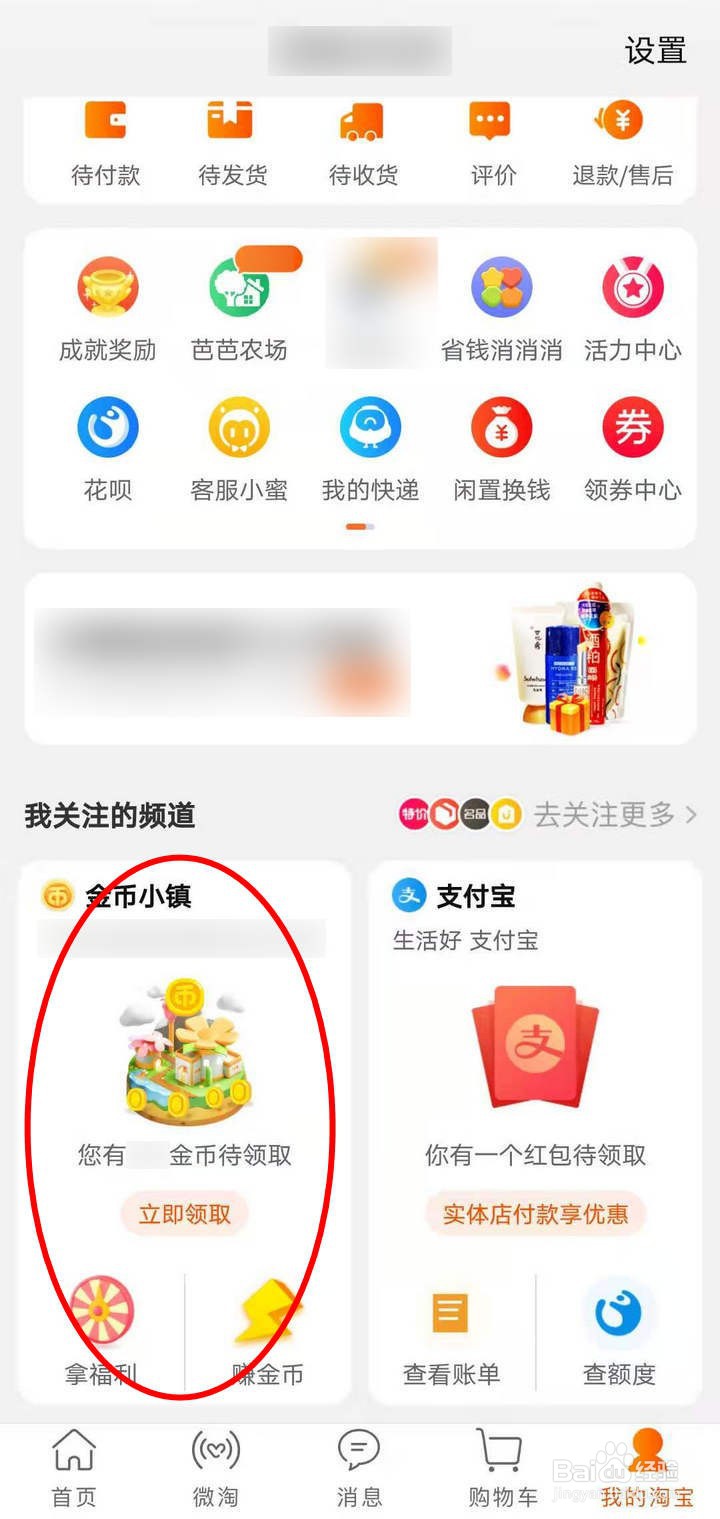This screenshot has height=1519, width=720.
Task: Open the 活力中心 icon
Action: click(x=634, y=290)
